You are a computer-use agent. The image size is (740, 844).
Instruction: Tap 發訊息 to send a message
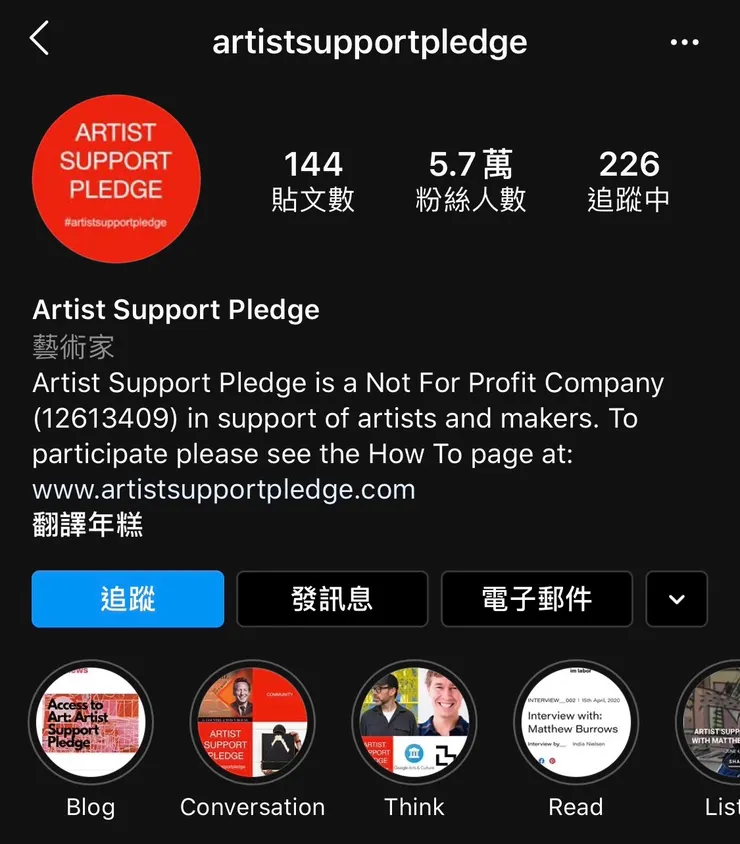[x=332, y=599]
